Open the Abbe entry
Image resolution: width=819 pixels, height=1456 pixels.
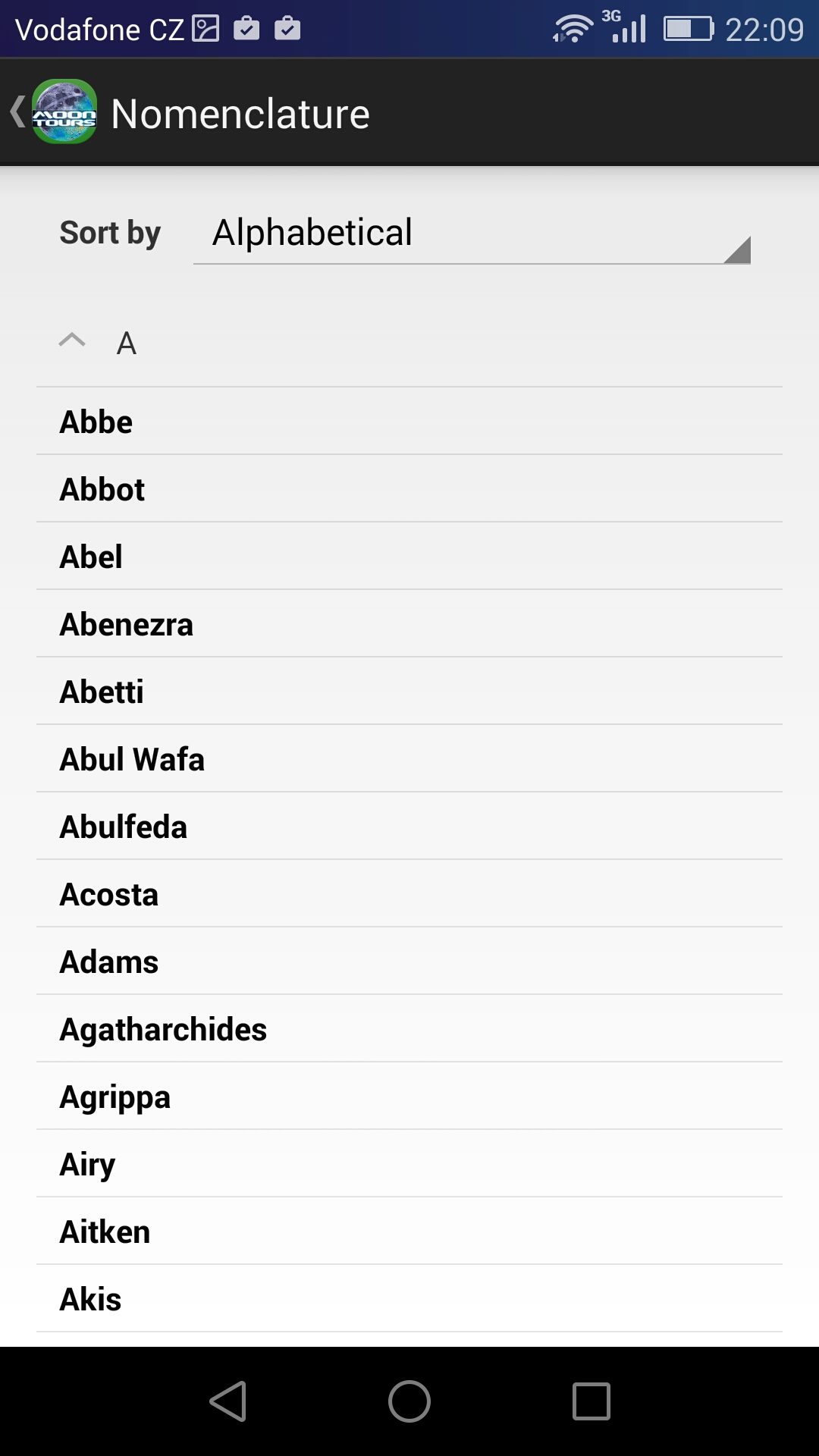click(x=409, y=422)
